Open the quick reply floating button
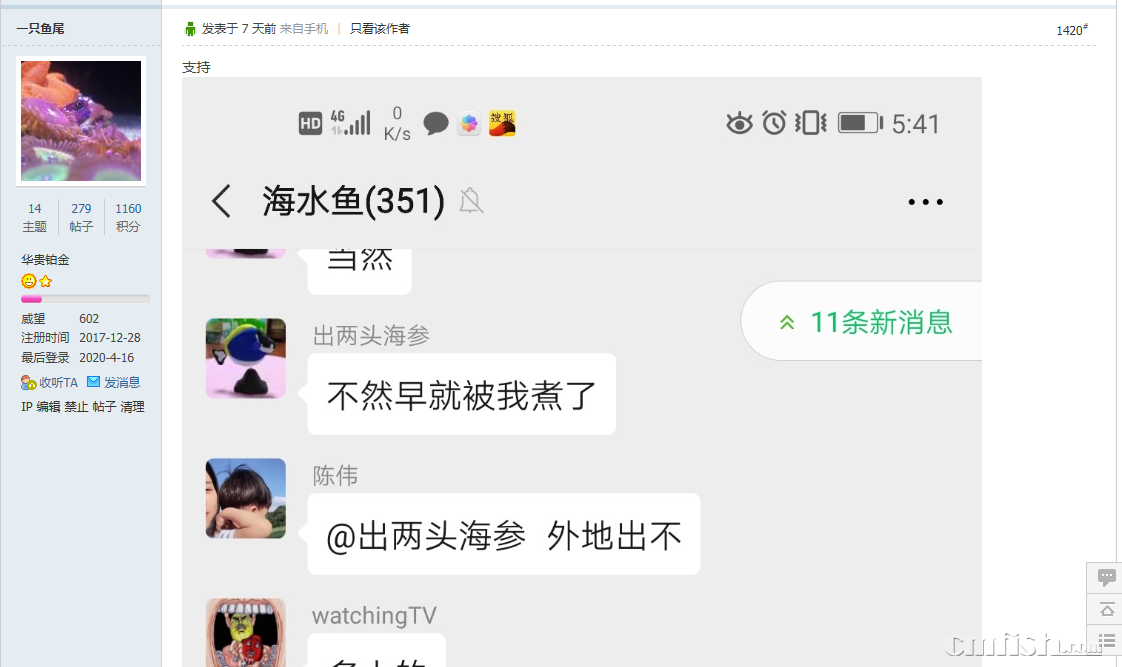The width and height of the screenshot is (1122, 667). 1106,577
